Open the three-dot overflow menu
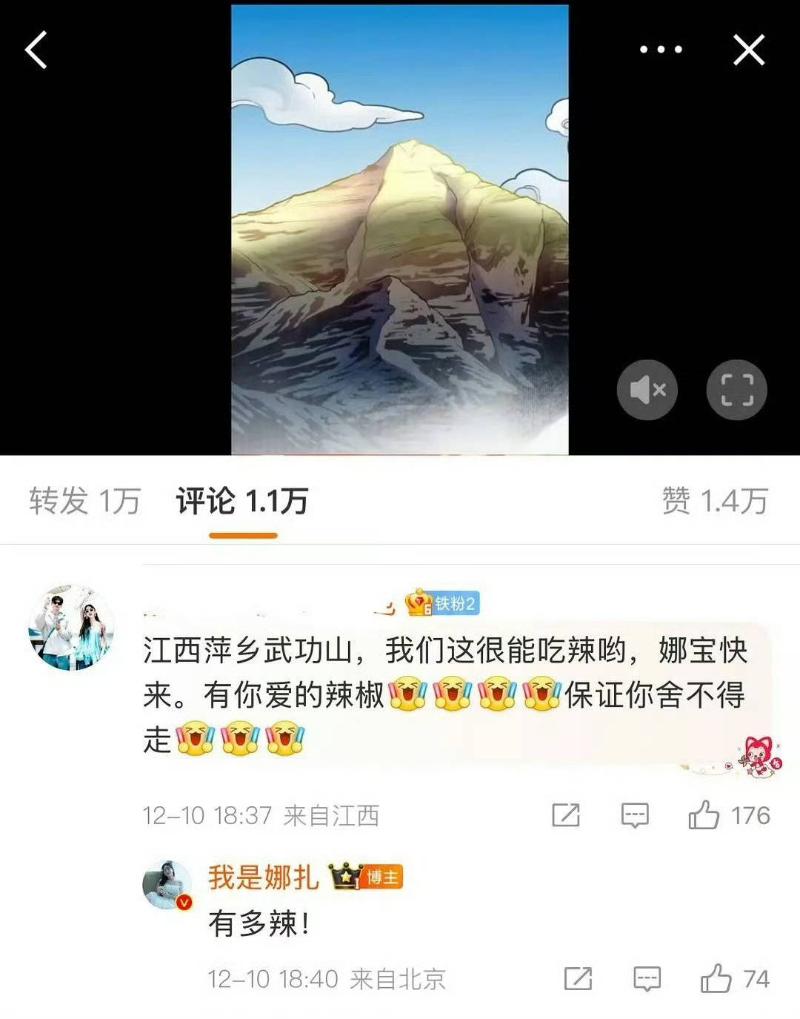 click(661, 49)
